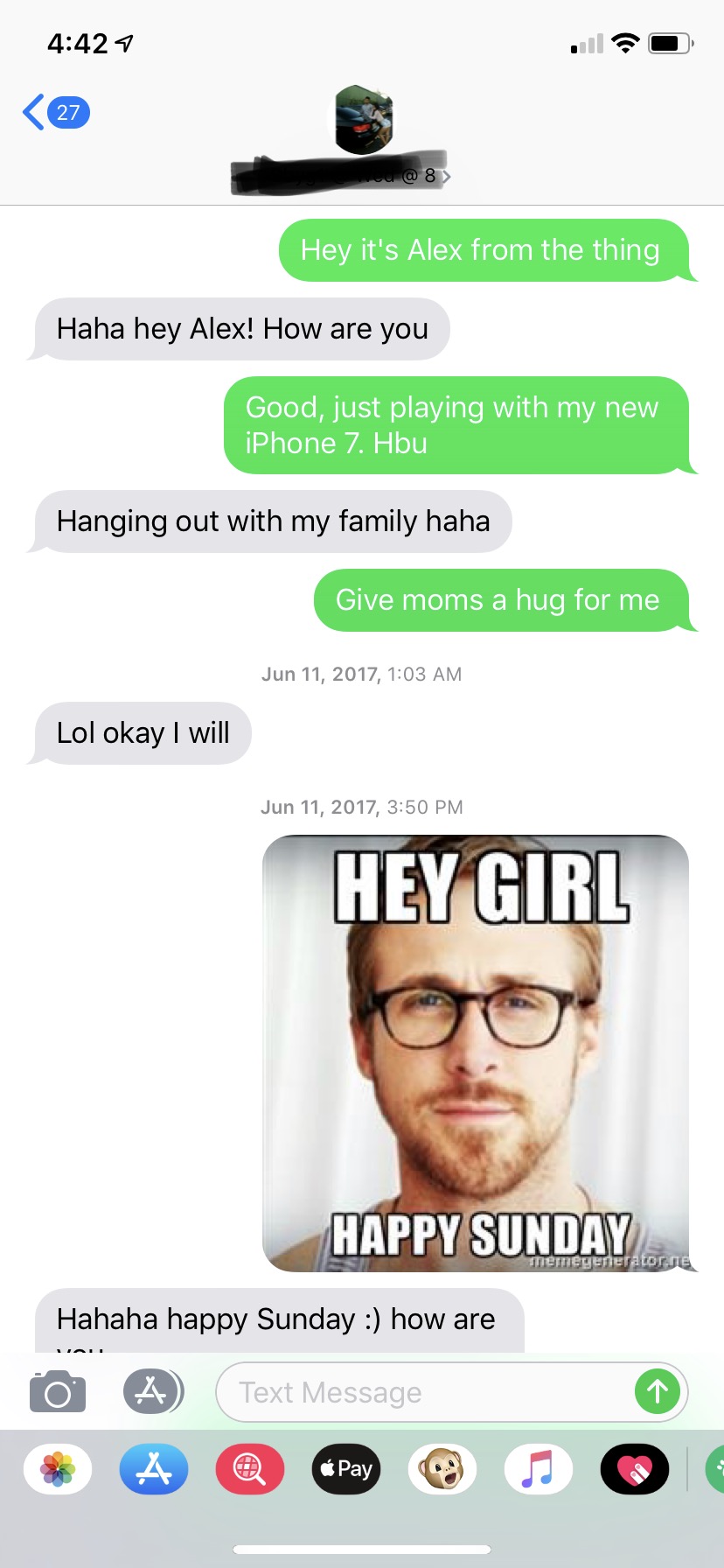Open the Photos iMessage app

[58, 1469]
